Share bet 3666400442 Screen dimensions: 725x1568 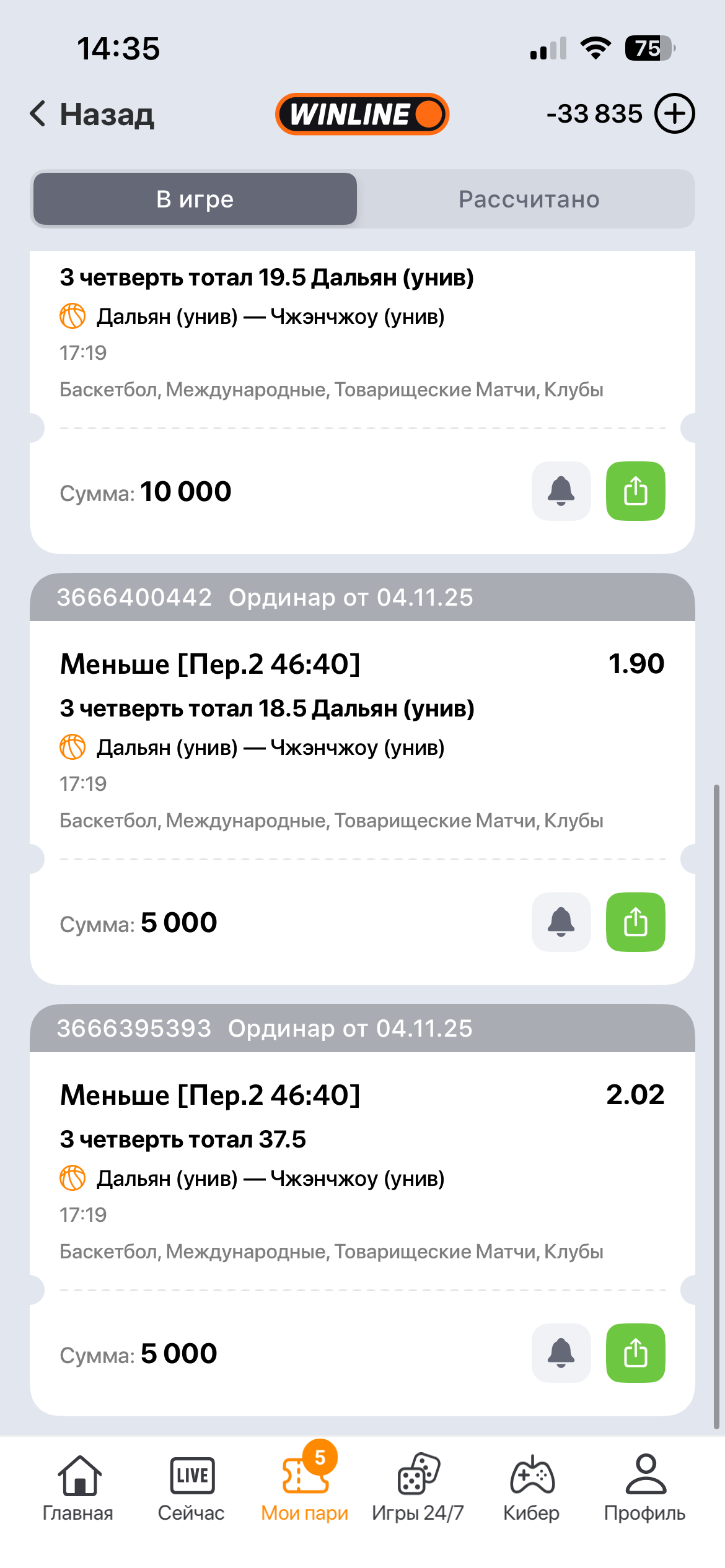click(x=635, y=922)
